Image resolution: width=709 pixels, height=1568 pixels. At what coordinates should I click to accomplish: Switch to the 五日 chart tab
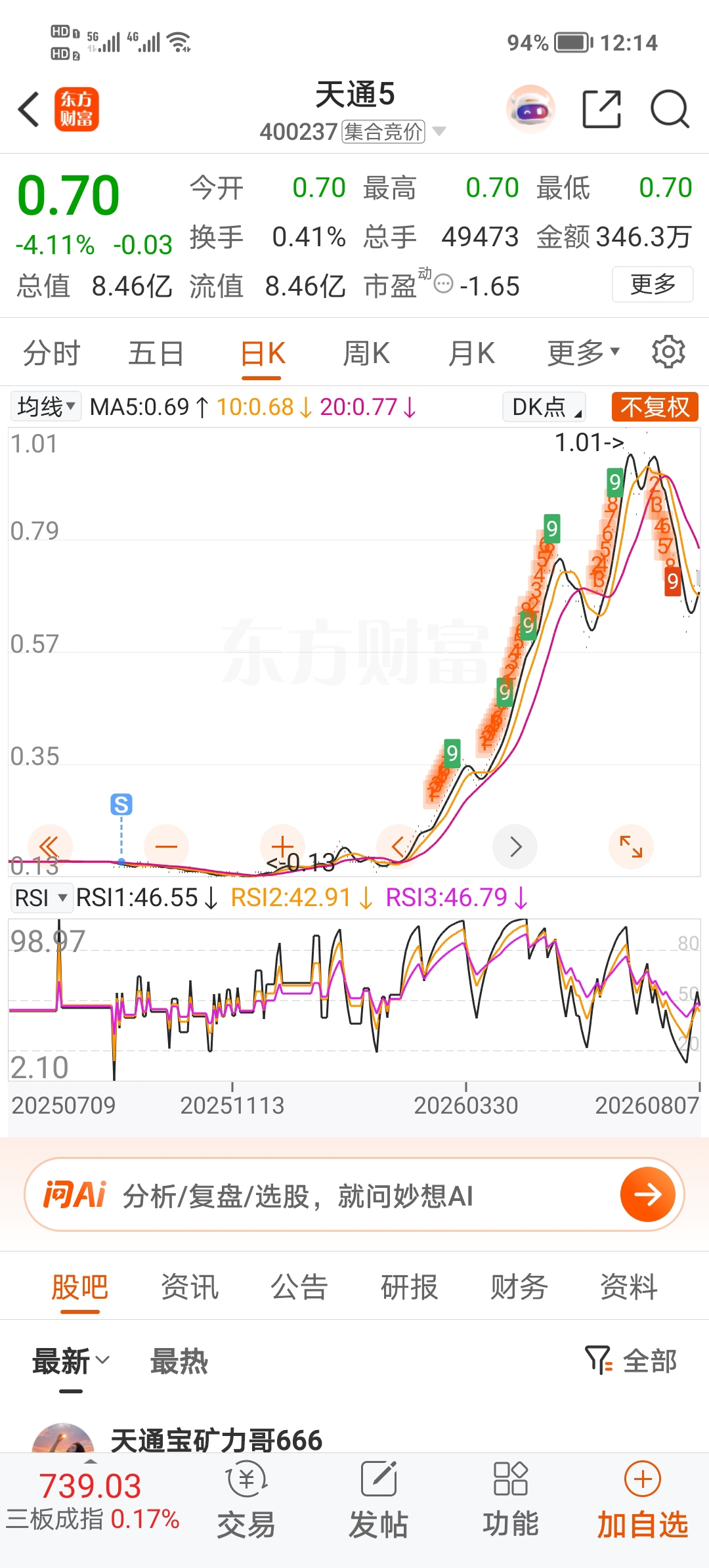tap(156, 353)
